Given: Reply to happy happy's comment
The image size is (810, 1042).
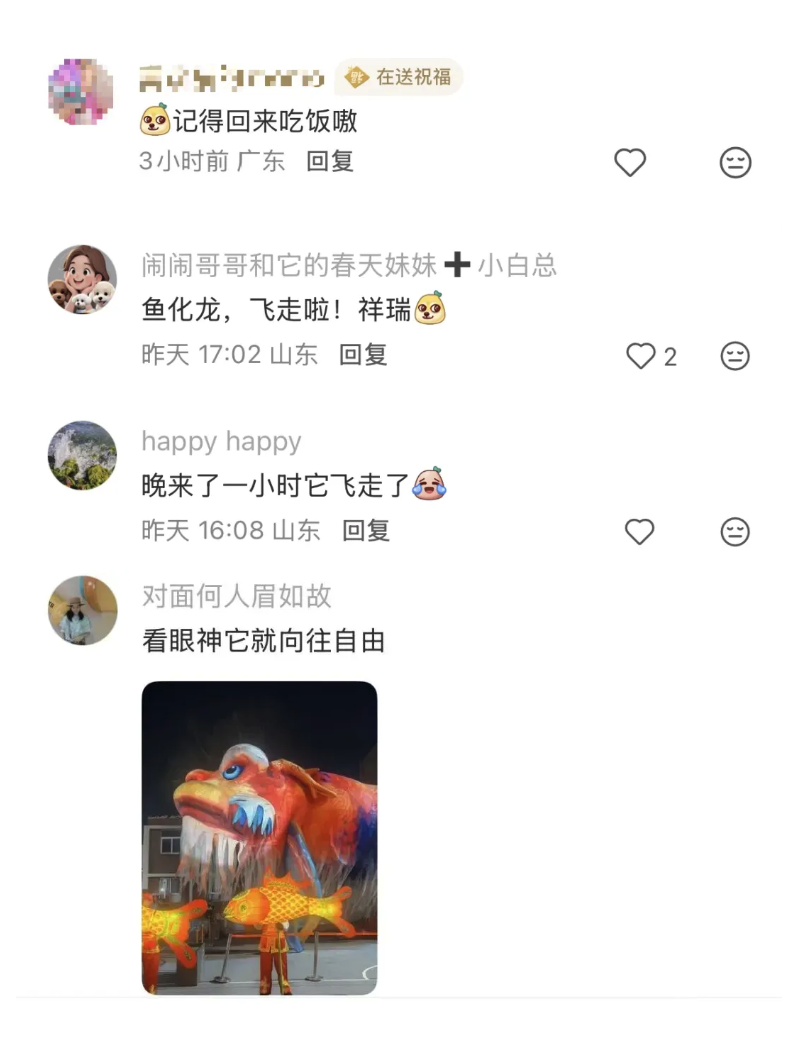Looking at the screenshot, I should [x=366, y=531].
